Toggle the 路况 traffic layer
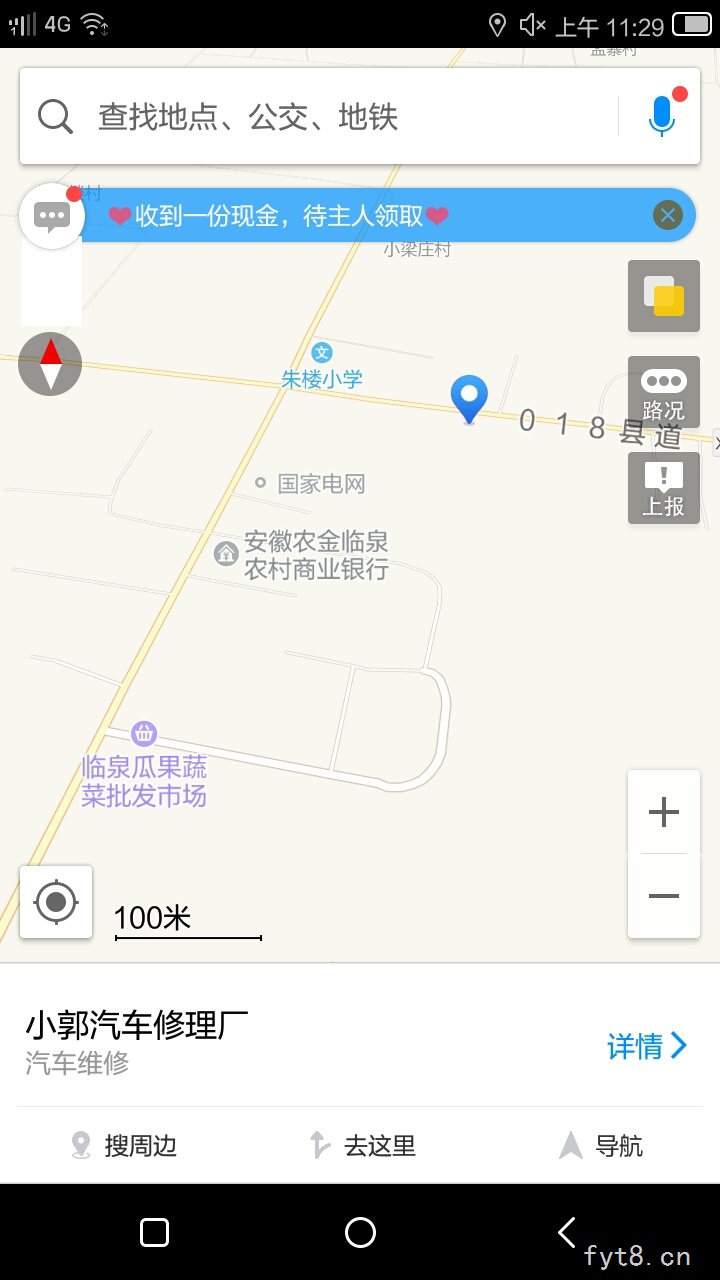 tap(663, 393)
